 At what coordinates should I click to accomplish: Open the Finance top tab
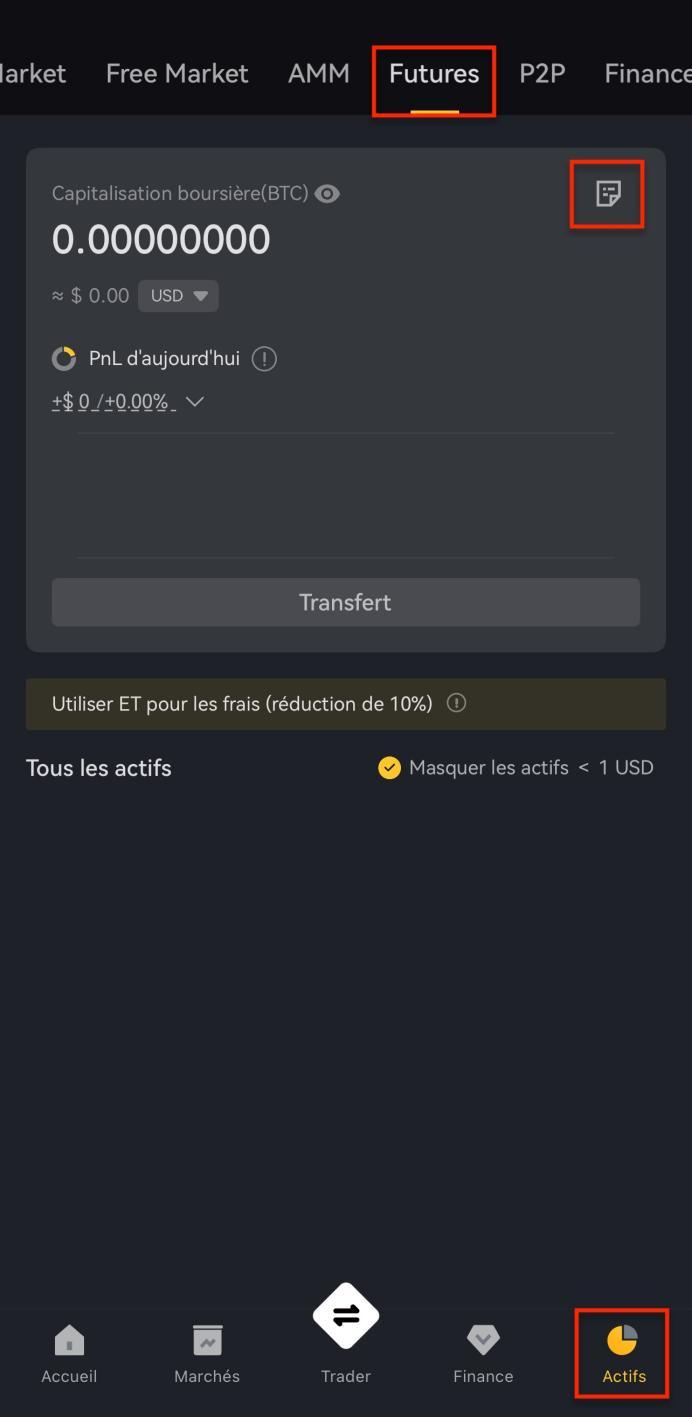point(648,73)
